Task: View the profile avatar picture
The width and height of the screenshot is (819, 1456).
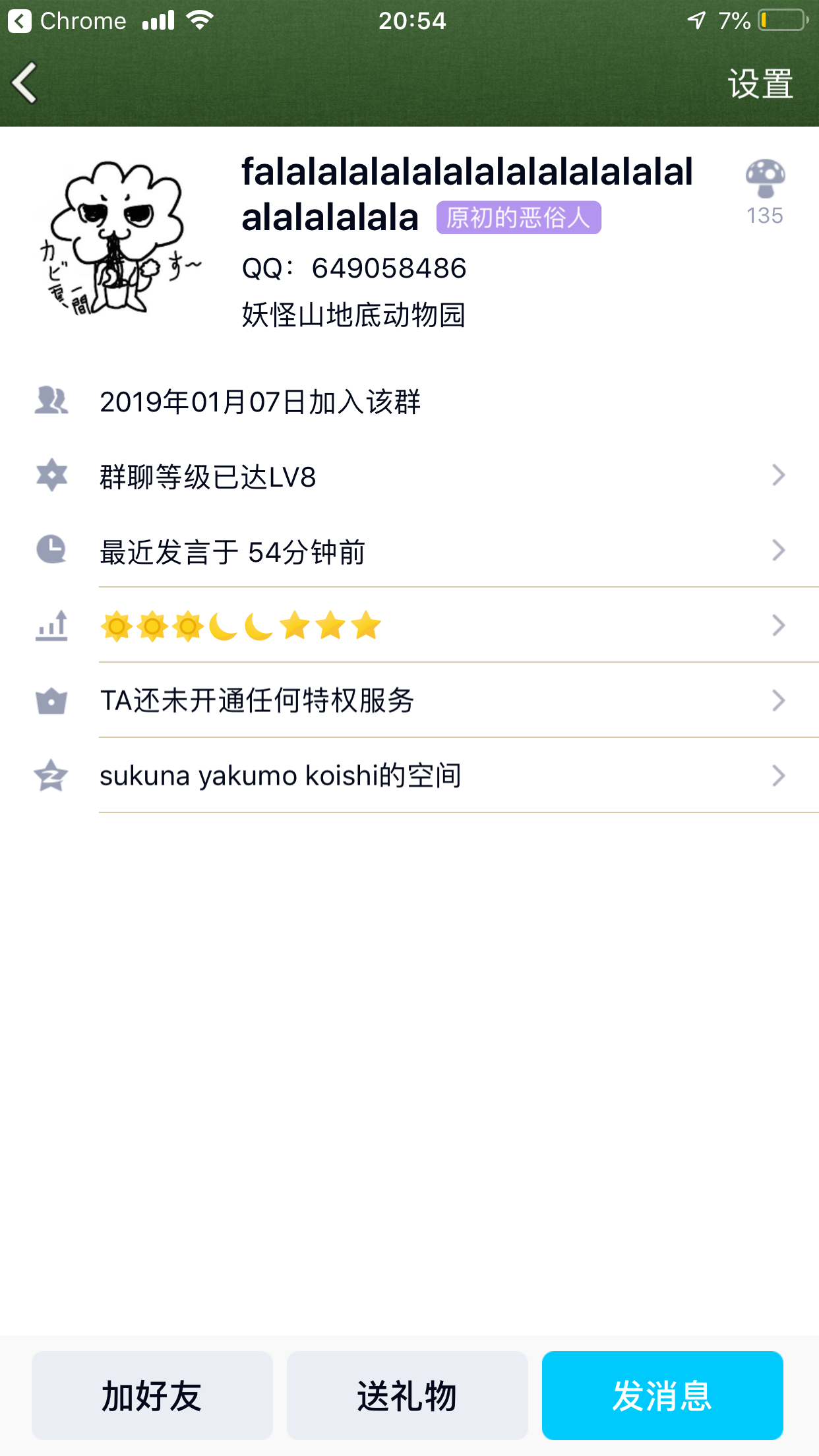Action: (119, 239)
